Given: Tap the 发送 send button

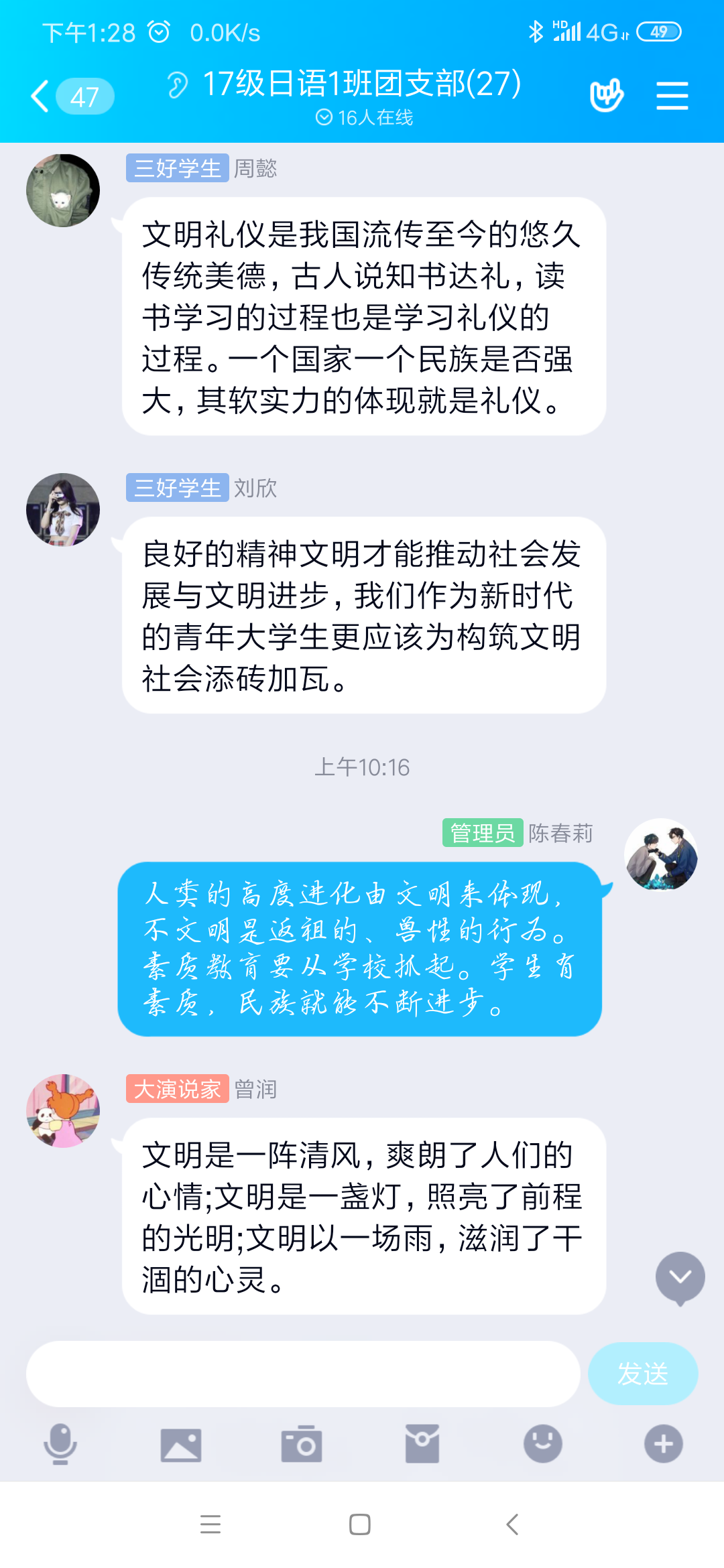Looking at the screenshot, I should pyautogui.click(x=643, y=1374).
